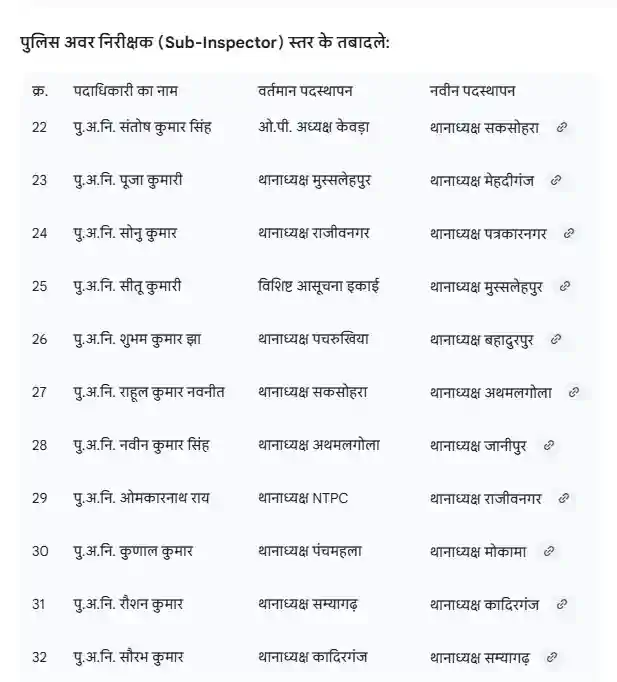Tap the link icon next to थानाध्यक्ष मेहदीगंज
Image resolution: width=617 pixels, height=682 pixels.
557,181
